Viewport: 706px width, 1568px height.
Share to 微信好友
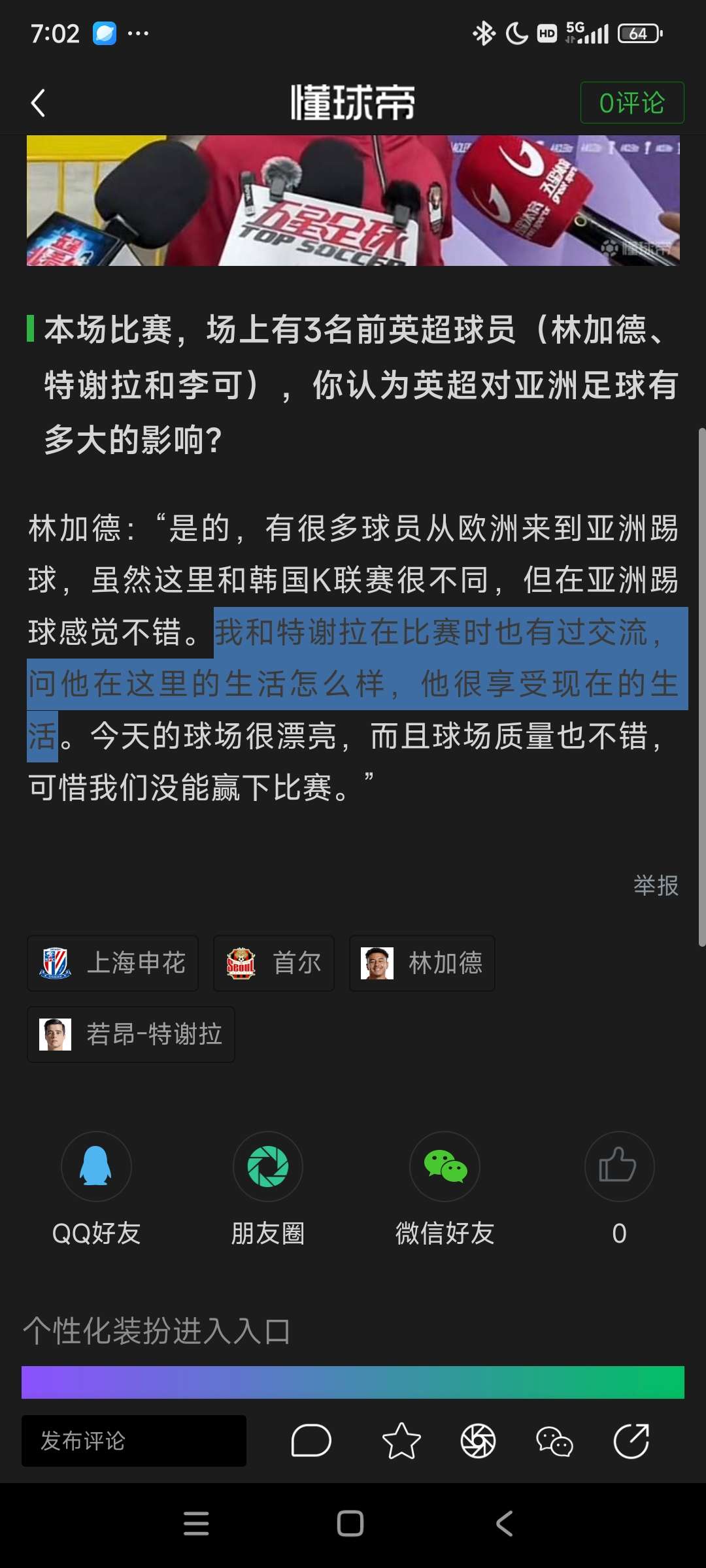pos(445,1167)
